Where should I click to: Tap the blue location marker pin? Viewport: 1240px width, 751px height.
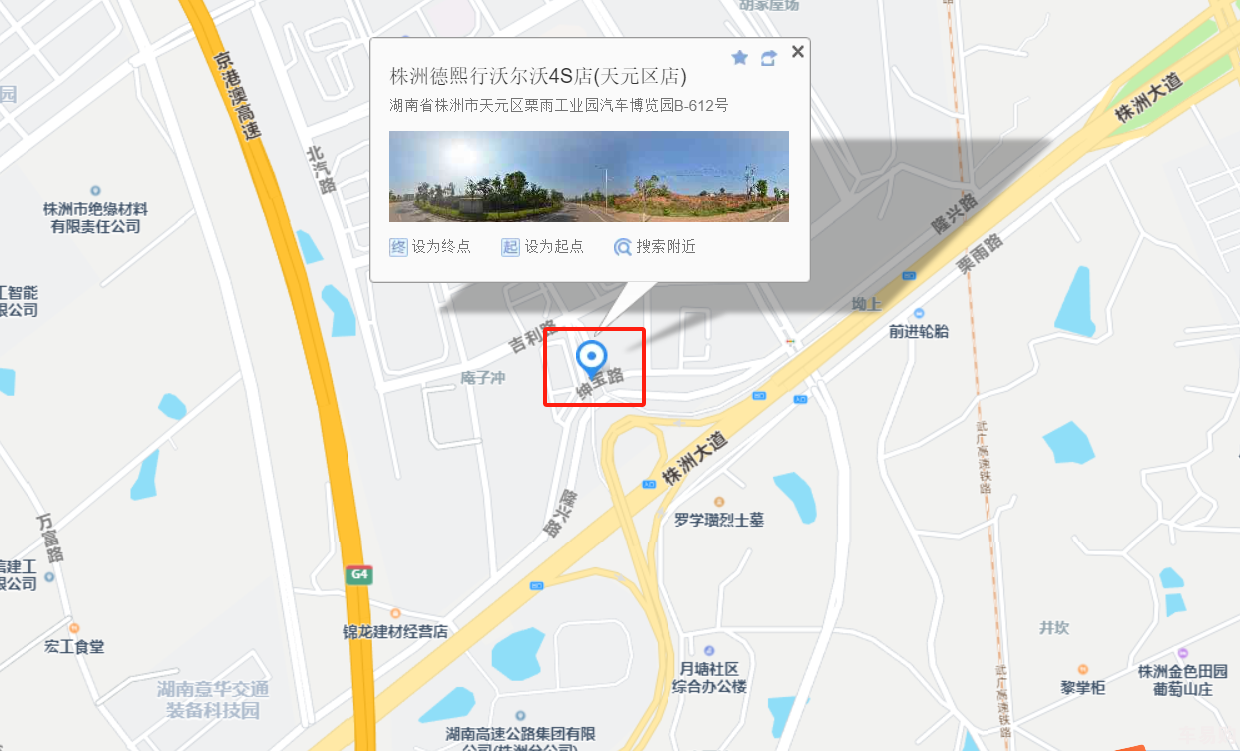tap(592, 357)
